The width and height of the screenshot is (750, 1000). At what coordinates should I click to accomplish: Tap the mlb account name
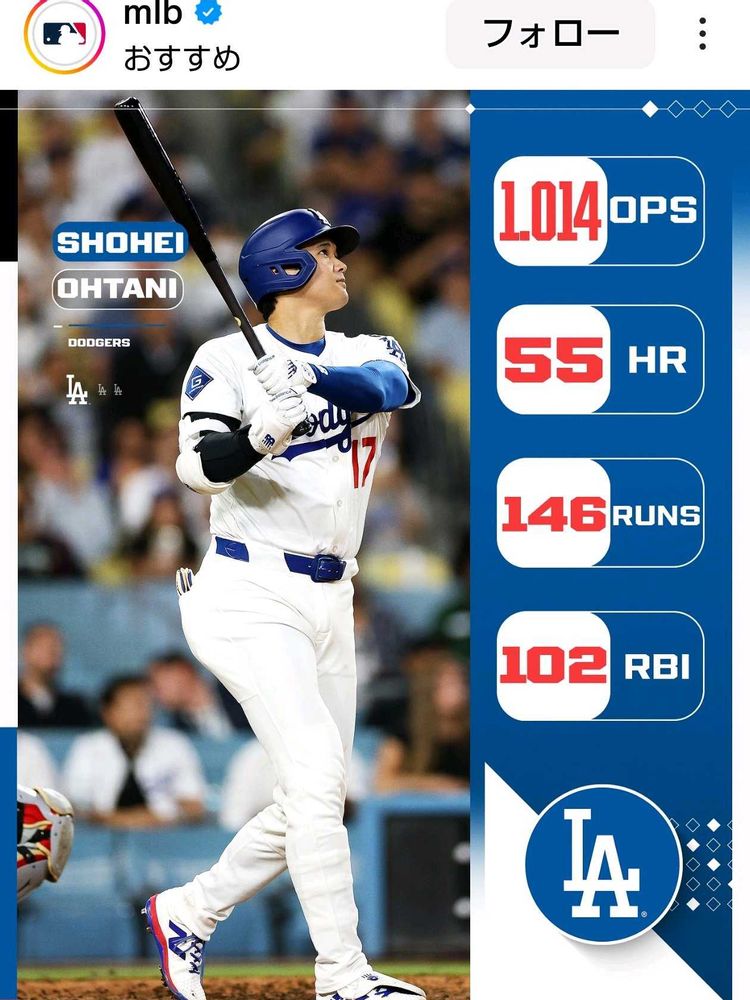[x=153, y=14]
